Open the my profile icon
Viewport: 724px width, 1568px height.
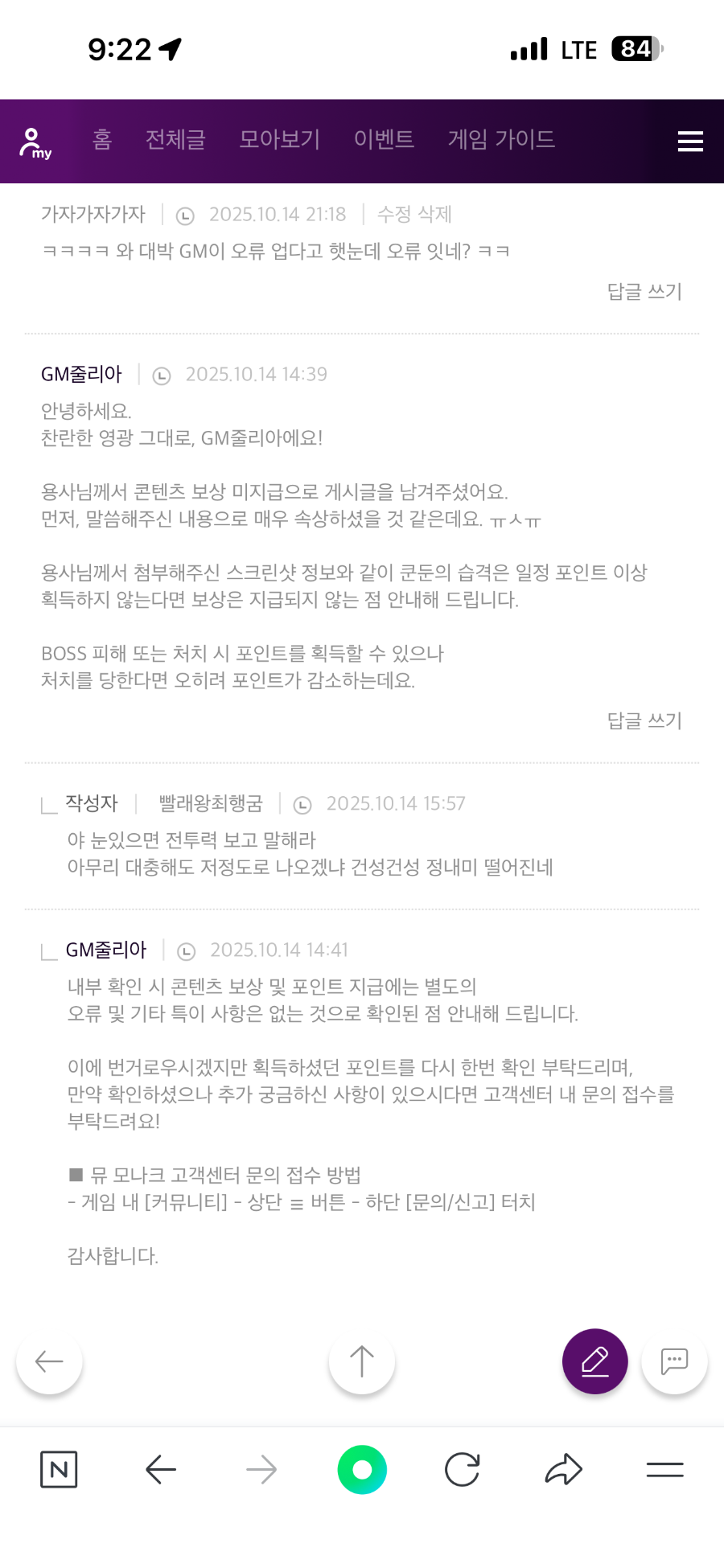[35, 142]
